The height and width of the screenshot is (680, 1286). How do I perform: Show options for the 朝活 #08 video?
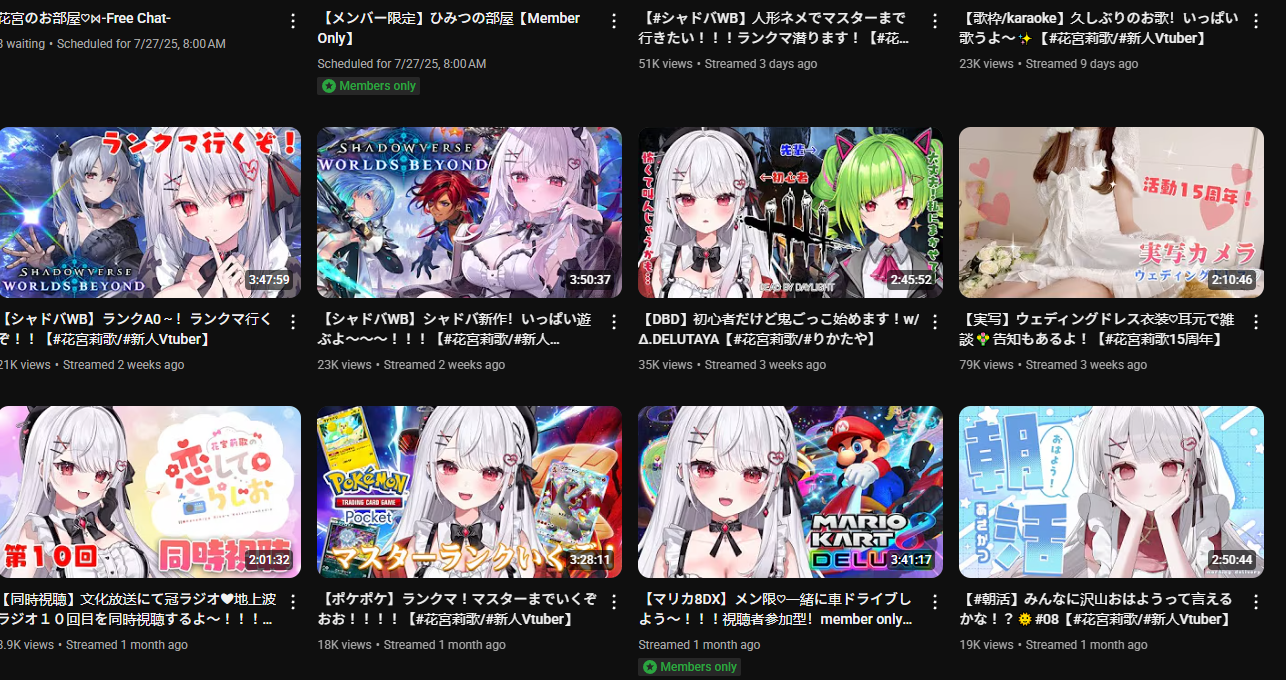click(1256, 602)
